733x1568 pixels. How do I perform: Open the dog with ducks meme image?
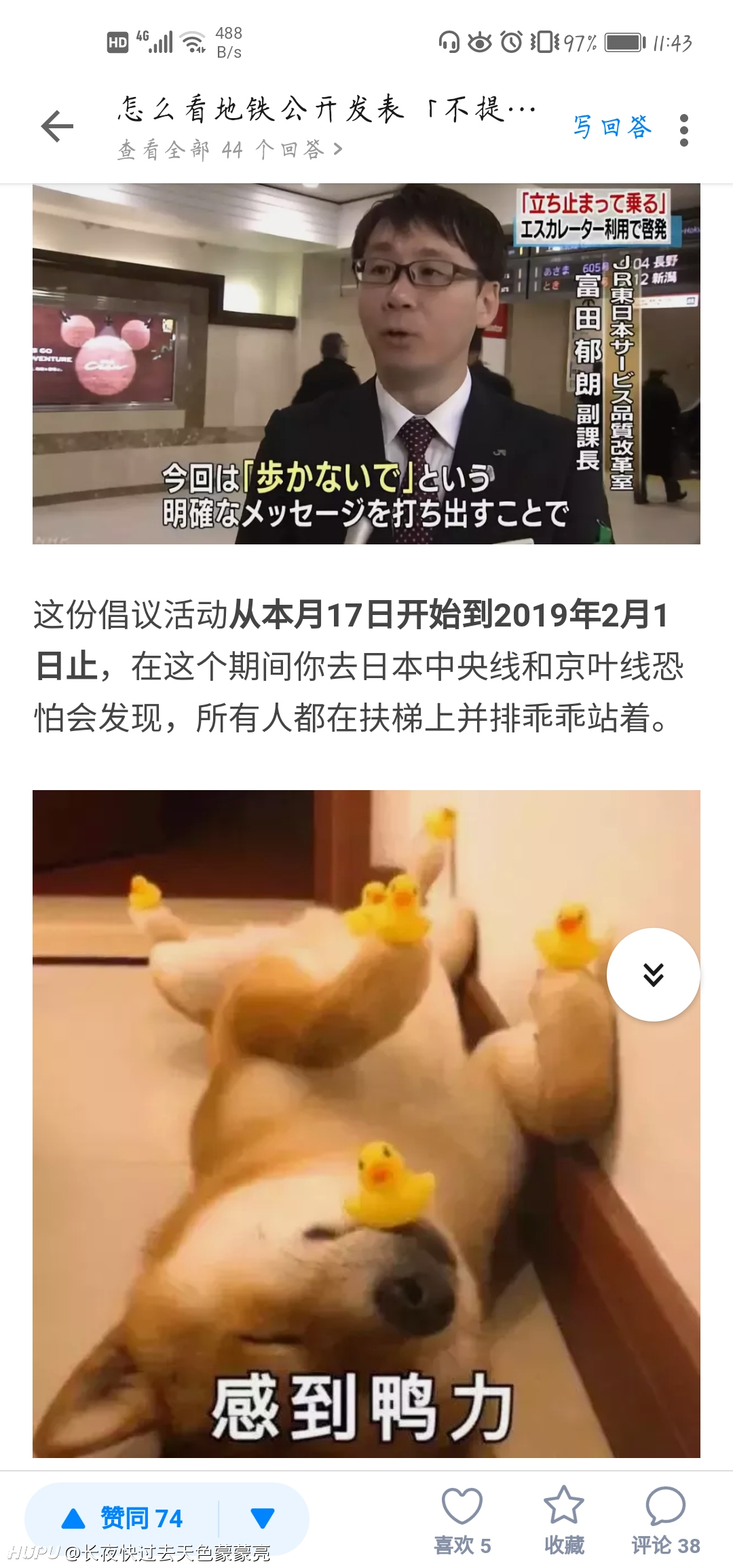tap(366, 1123)
